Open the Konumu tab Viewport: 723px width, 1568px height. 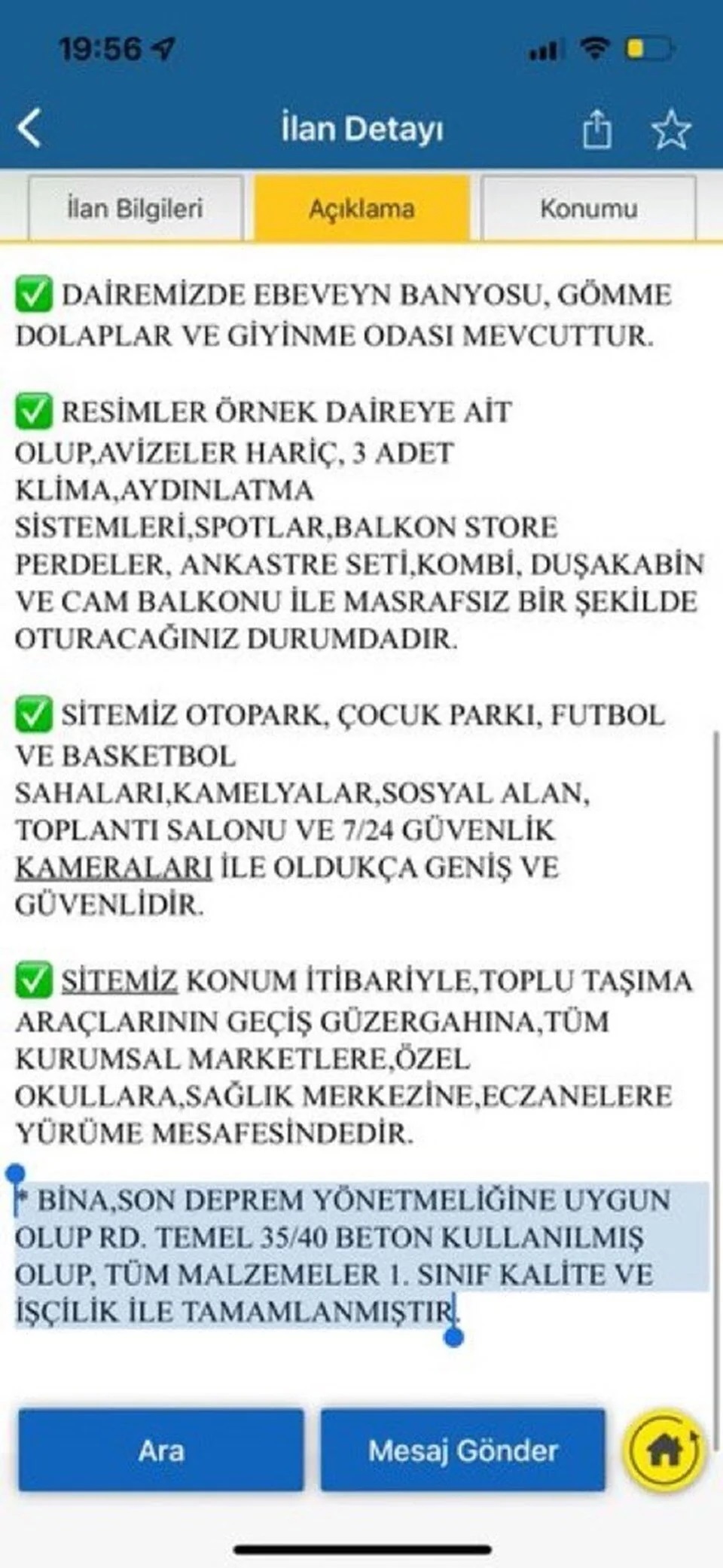coord(588,209)
